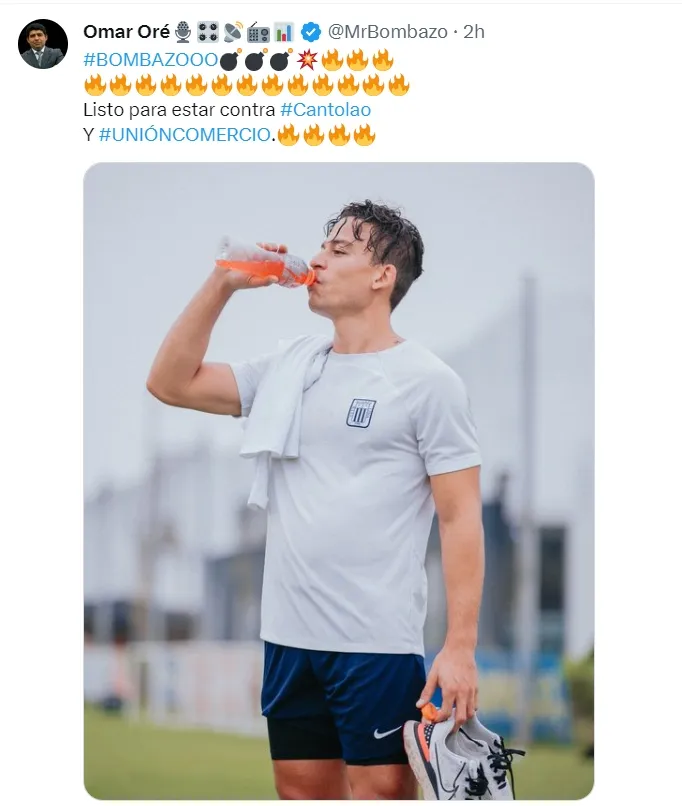Open Omar Oré's profile picture
This screenshot has height=806, width=682.
[43, 44]
